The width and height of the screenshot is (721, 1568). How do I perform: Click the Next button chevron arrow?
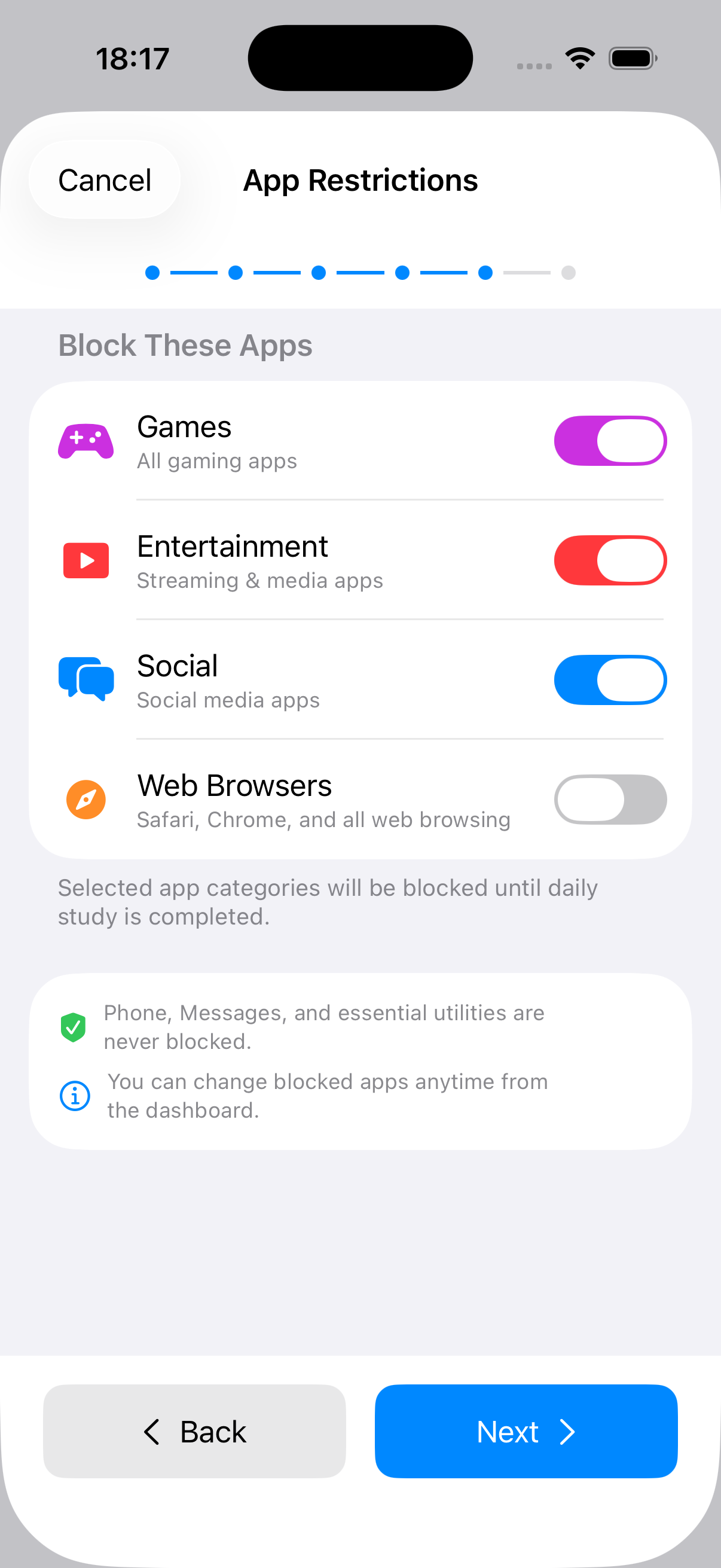[x=569, y=1432]
